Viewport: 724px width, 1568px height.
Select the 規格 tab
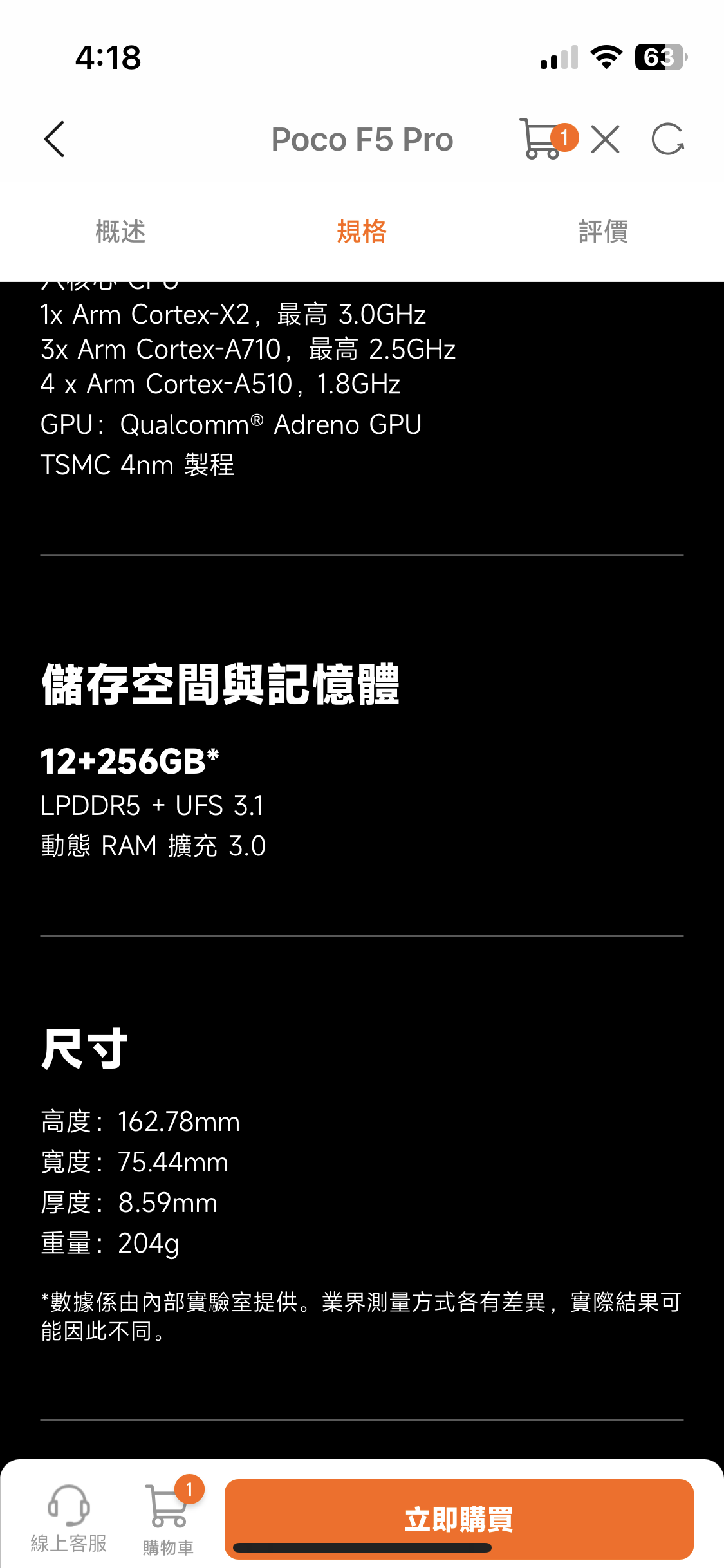coord(362,232)
